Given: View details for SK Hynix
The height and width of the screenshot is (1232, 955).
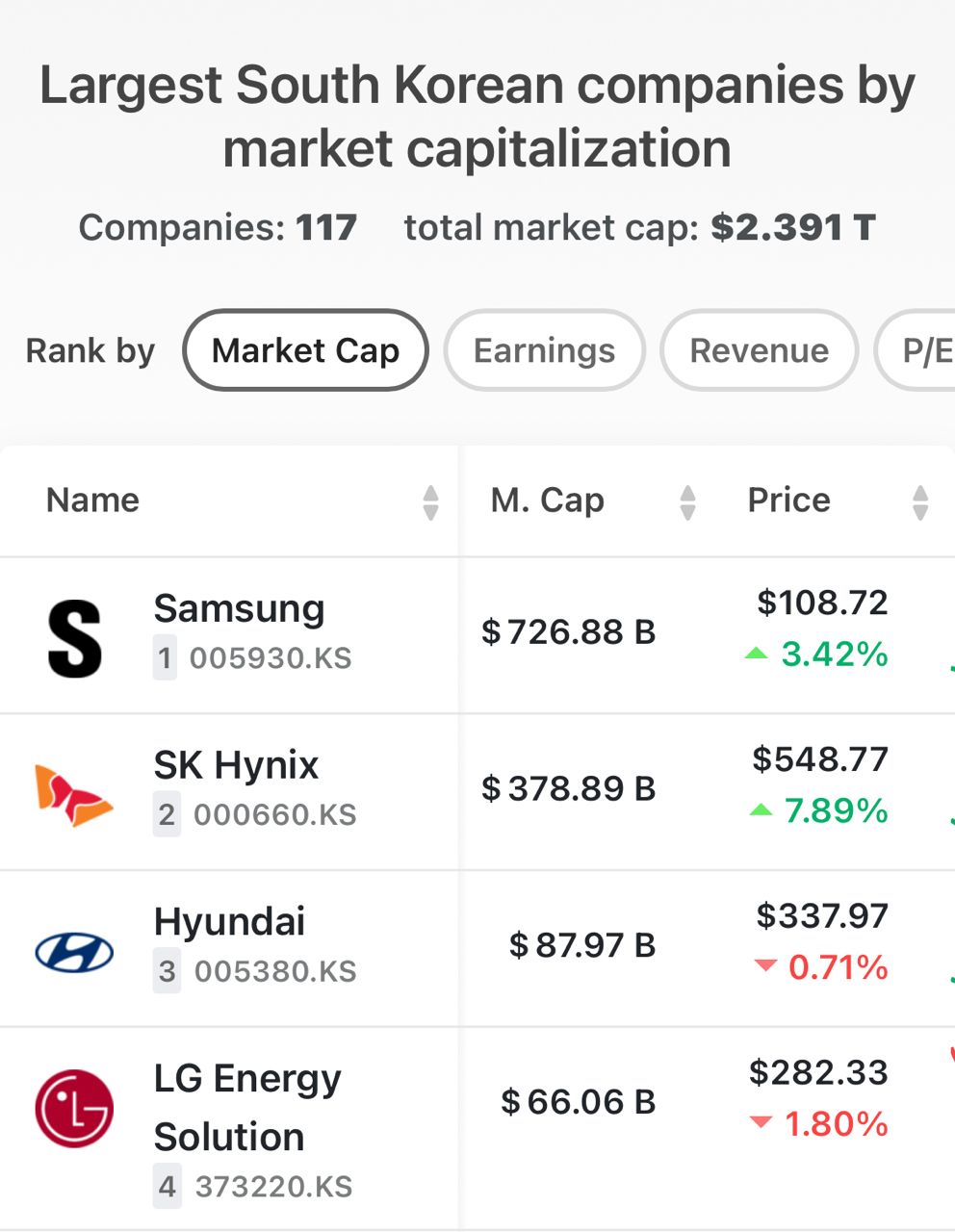Looking at the screenshot, I should [236, 766].
